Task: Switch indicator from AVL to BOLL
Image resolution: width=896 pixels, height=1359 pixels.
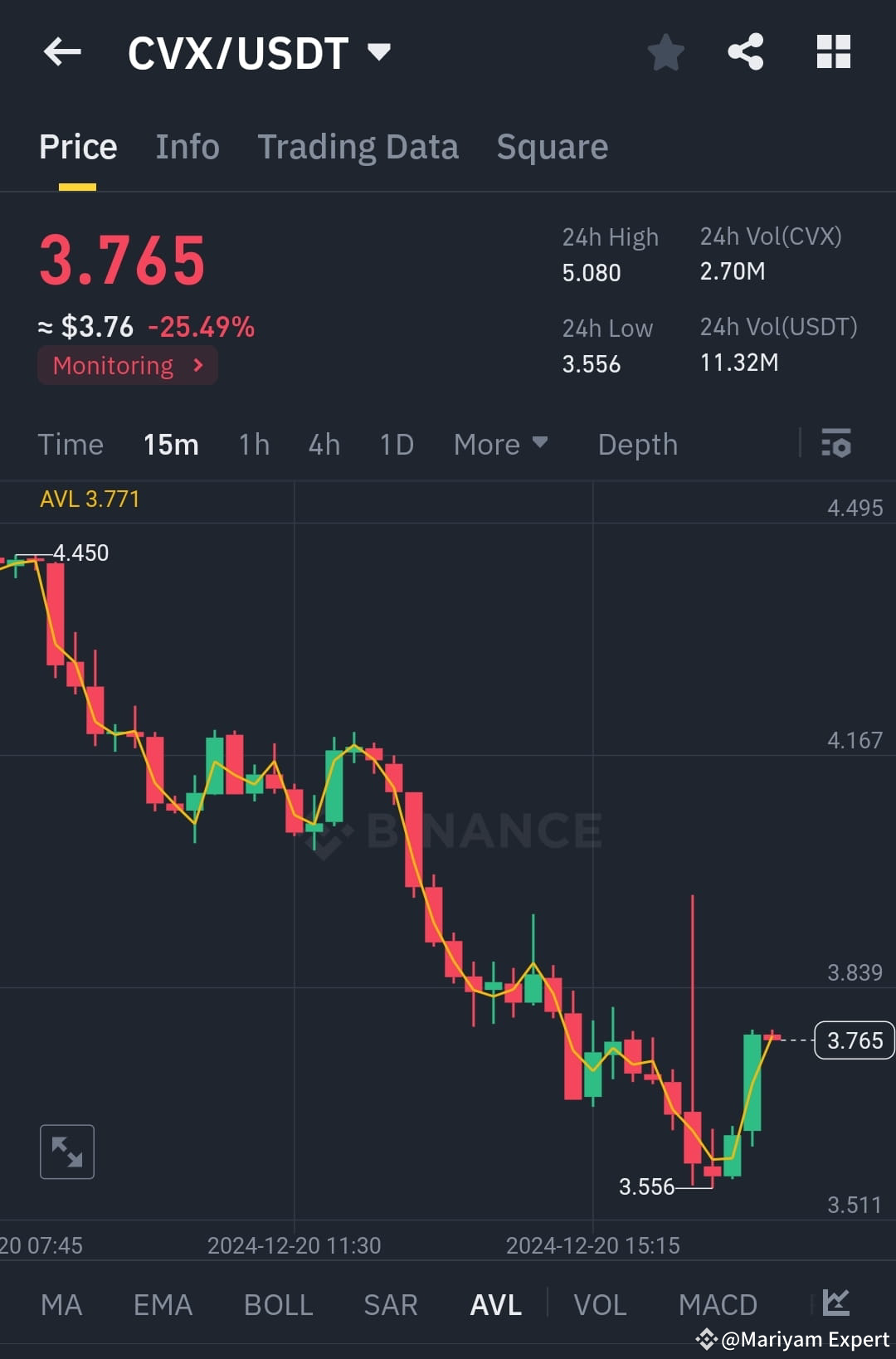Action: click(x=278, y=1303)
